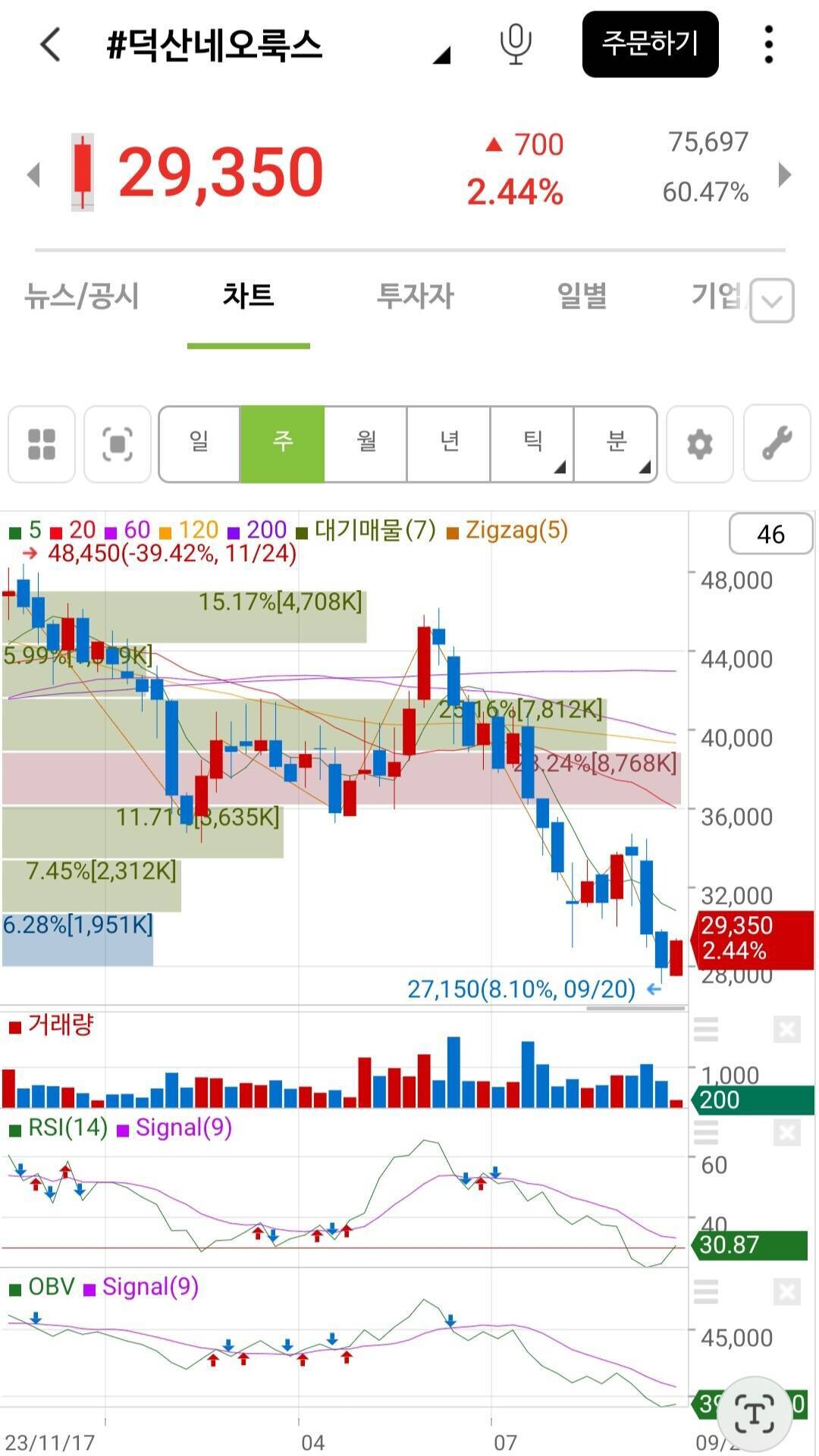Switch to the 투자자 tab

(x=416, y=296)
